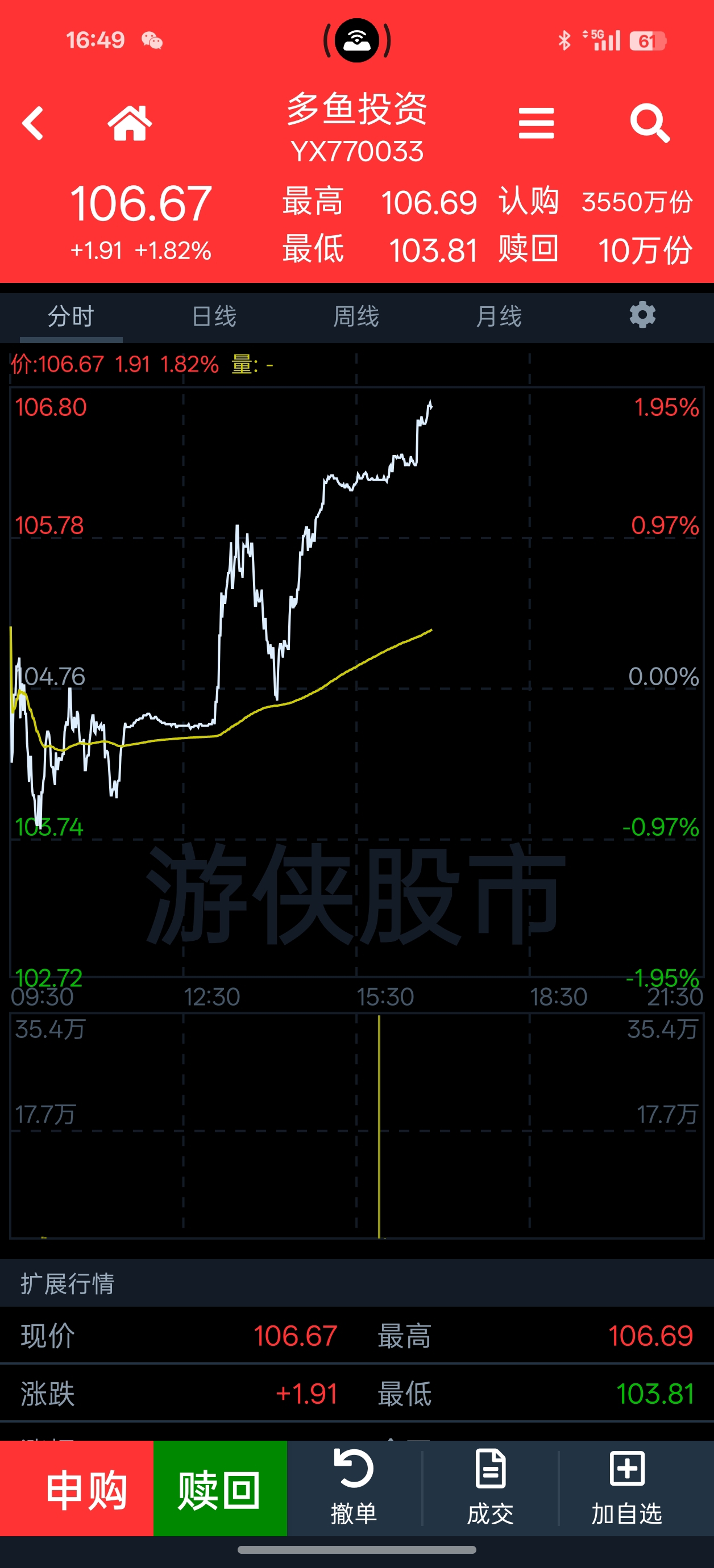Open the home icon in the header
This screenshot has width=714, height=1568.
129,124
